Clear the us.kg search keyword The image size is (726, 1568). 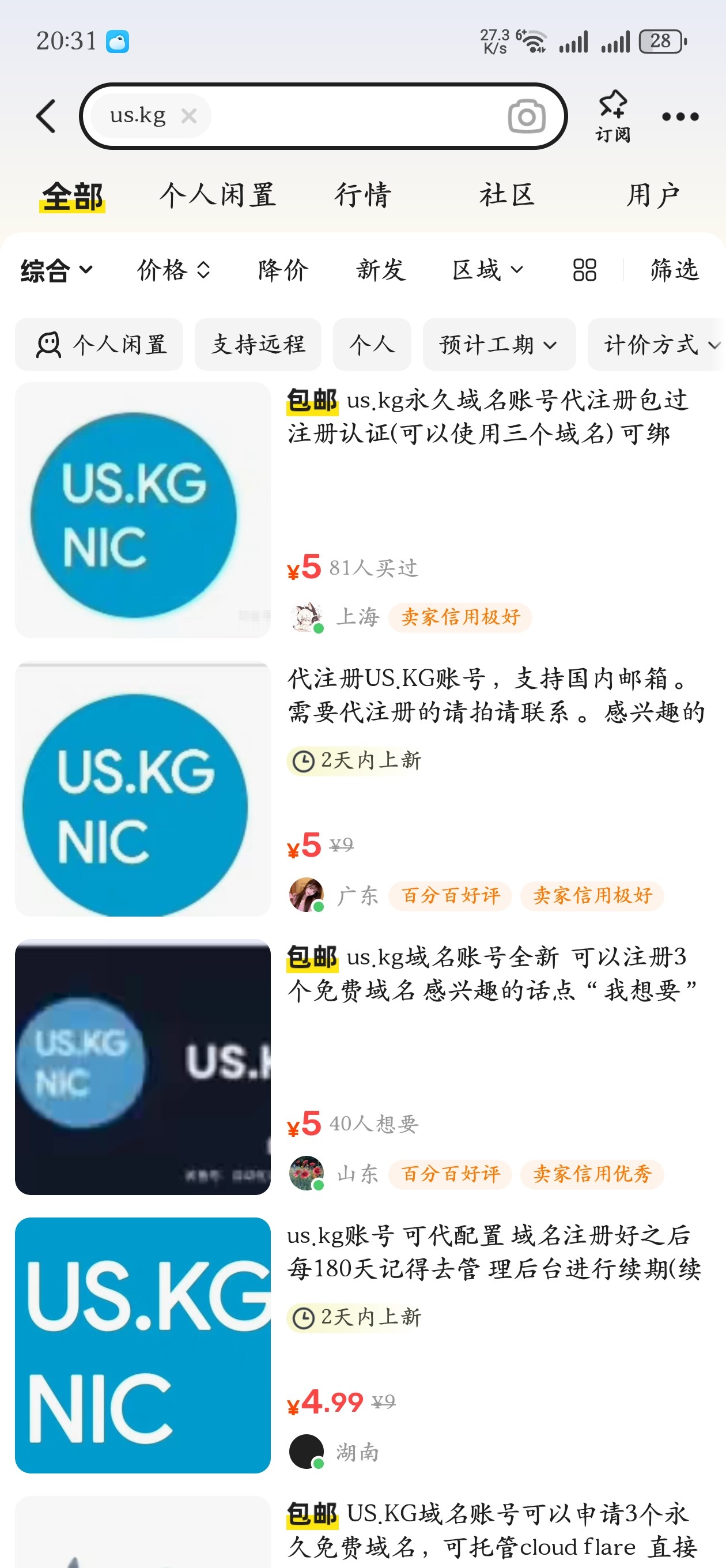click(189, 115)
